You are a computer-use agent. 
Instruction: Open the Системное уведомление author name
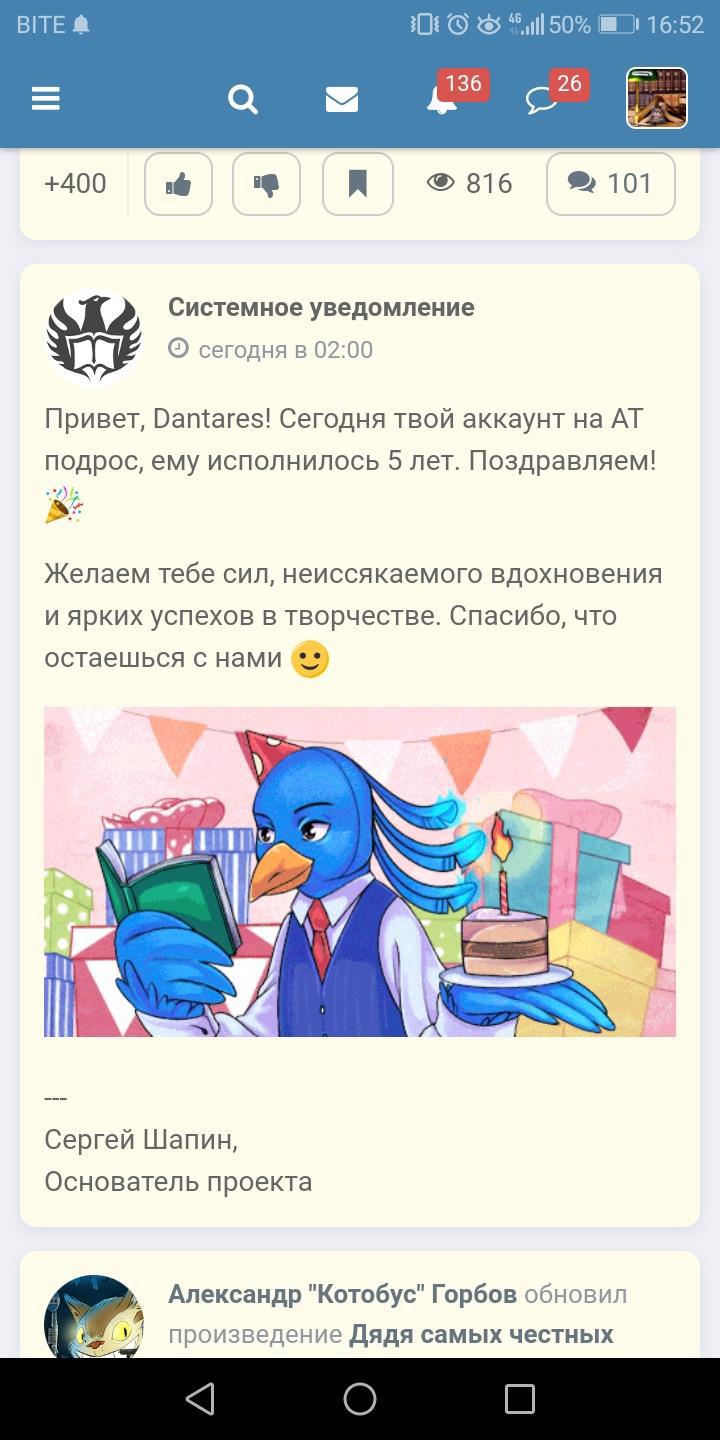coord(321,307)
